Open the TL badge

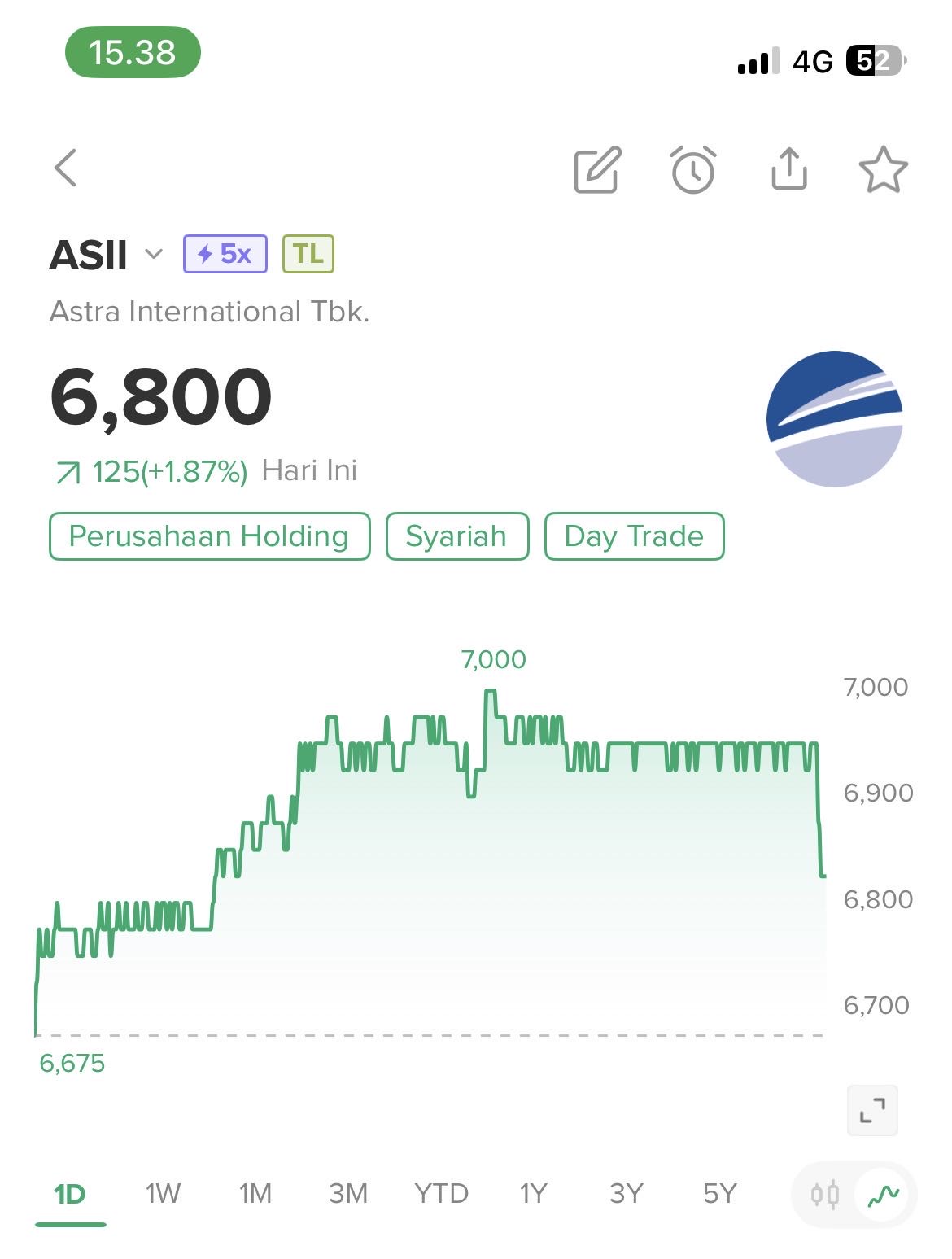pos(308,254)
